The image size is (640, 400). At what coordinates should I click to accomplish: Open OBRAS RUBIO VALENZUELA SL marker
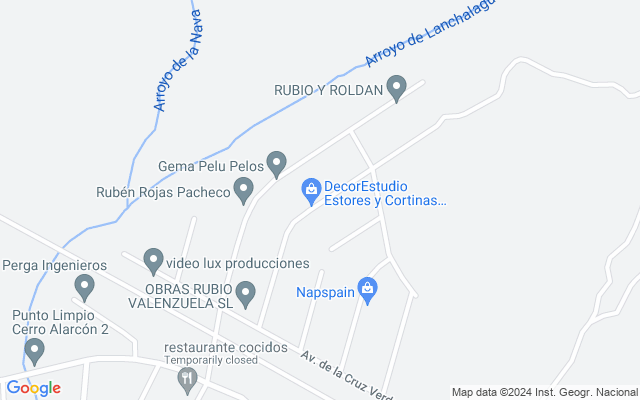pos(245,293)
